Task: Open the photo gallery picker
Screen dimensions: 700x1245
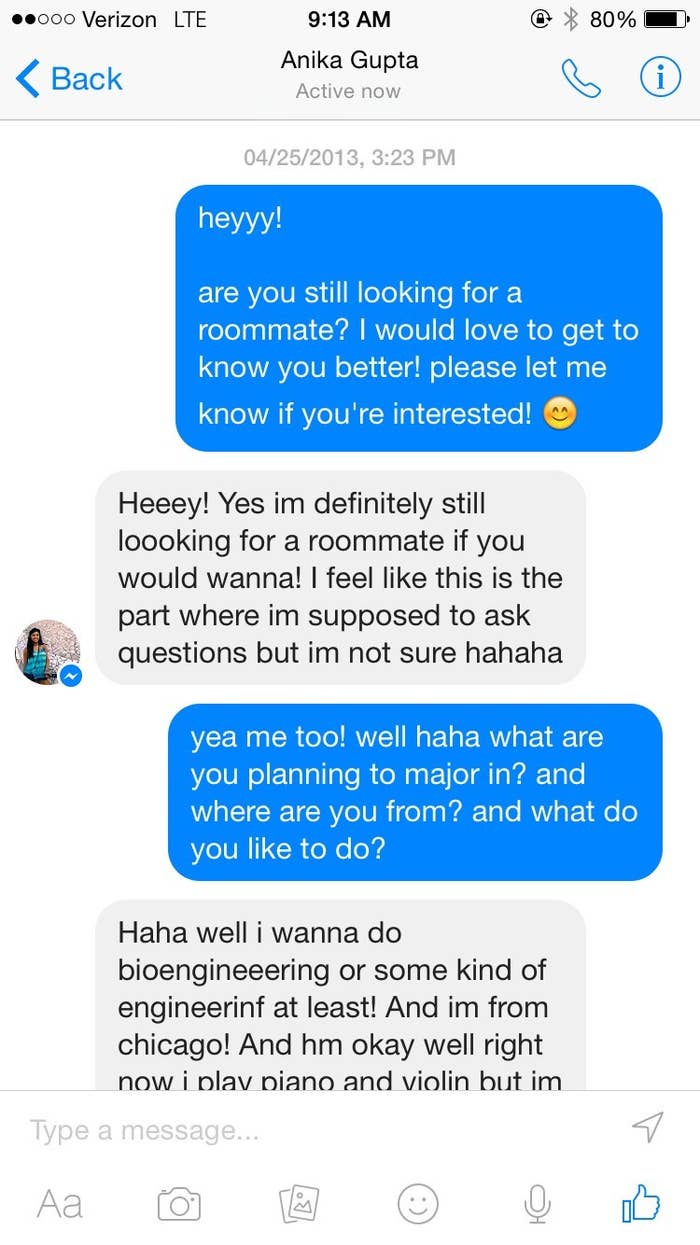Action: tap(299, 1203)
